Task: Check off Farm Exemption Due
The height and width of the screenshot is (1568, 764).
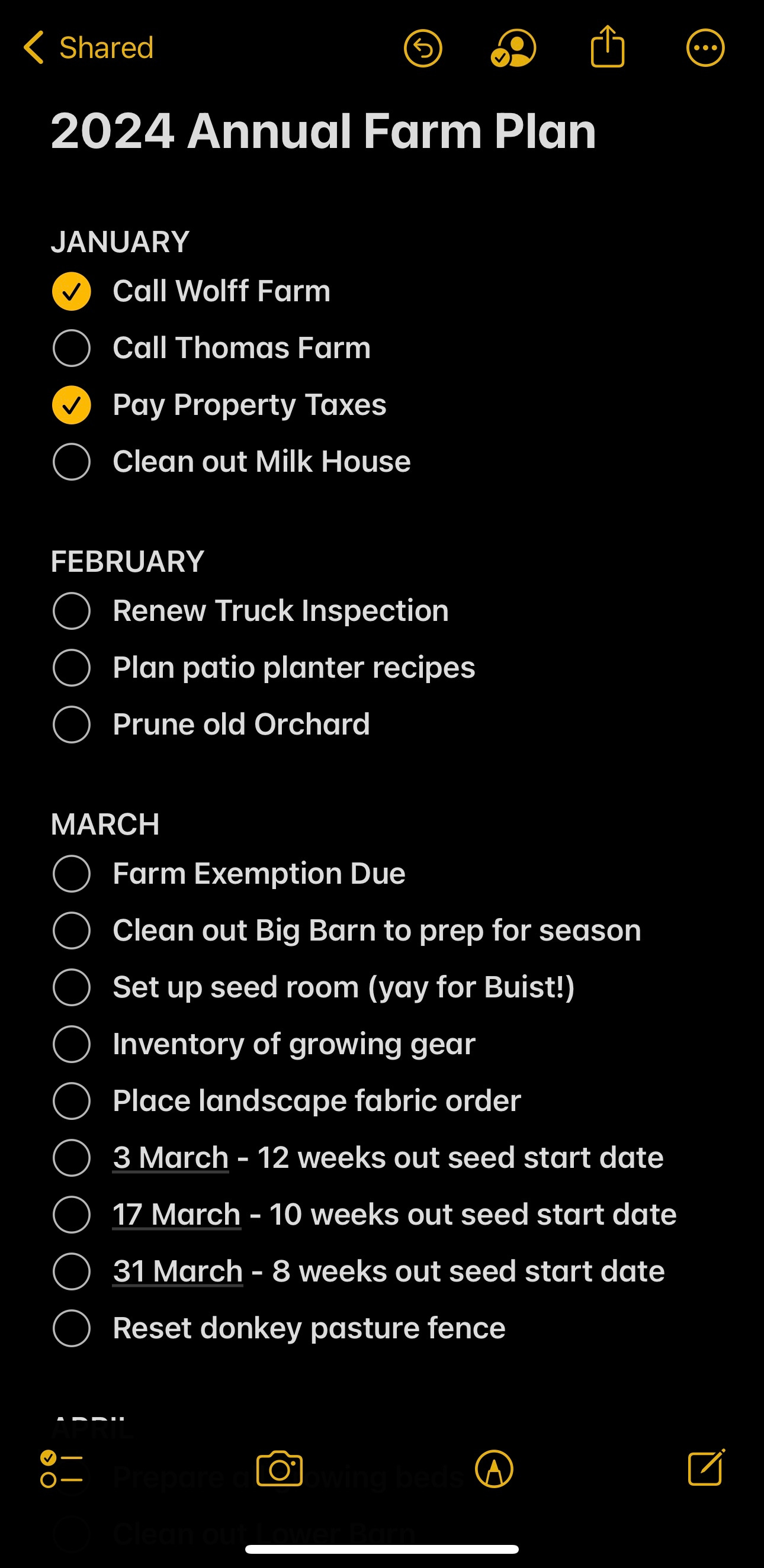Action: tap(72, 874)
